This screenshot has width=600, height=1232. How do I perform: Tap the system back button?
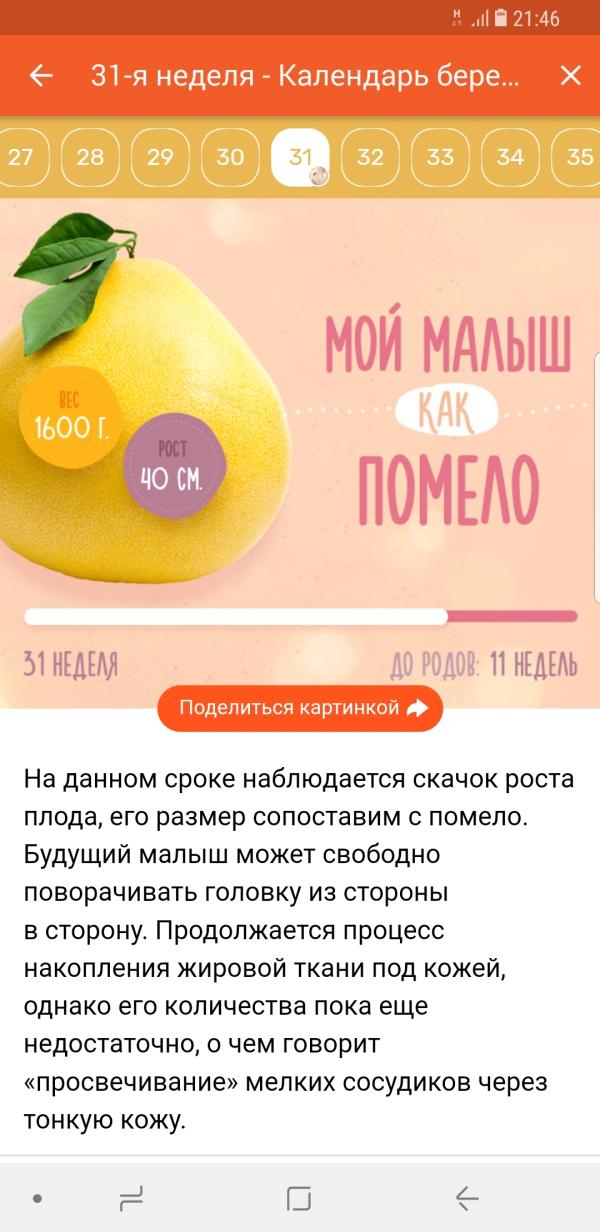point(467,1198)
